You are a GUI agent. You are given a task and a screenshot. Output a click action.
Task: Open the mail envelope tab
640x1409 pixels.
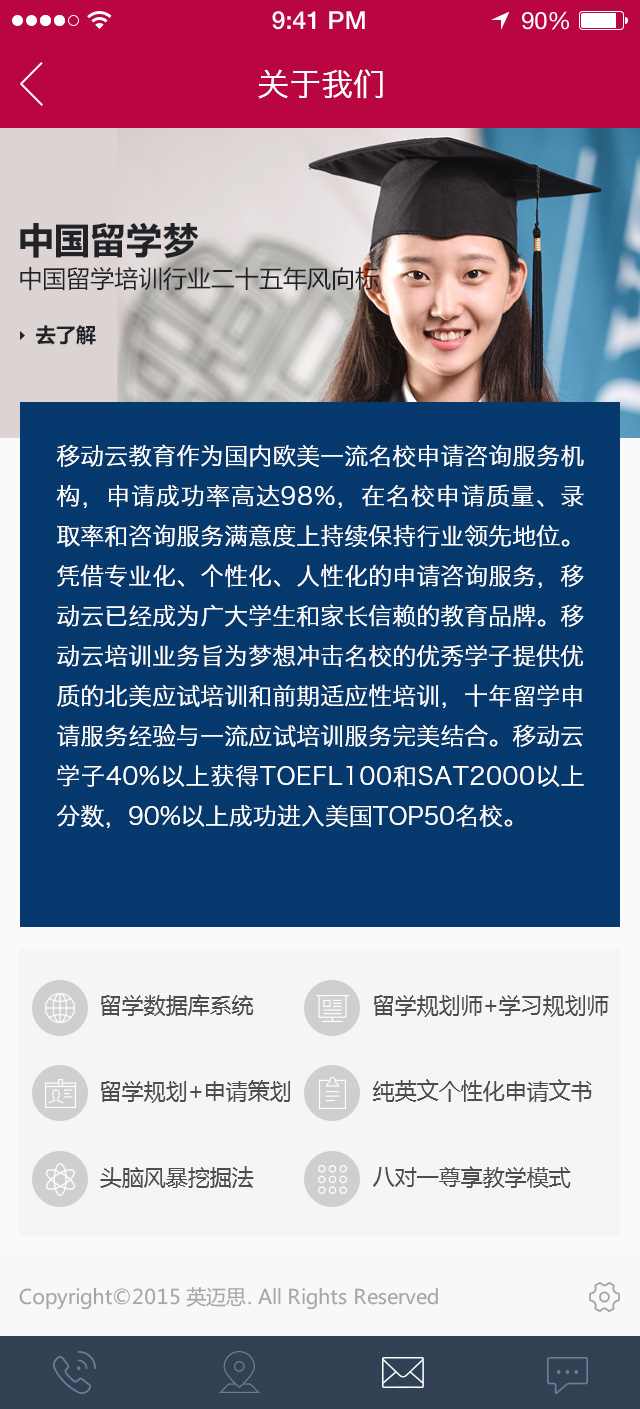(x=403, y=1372)
